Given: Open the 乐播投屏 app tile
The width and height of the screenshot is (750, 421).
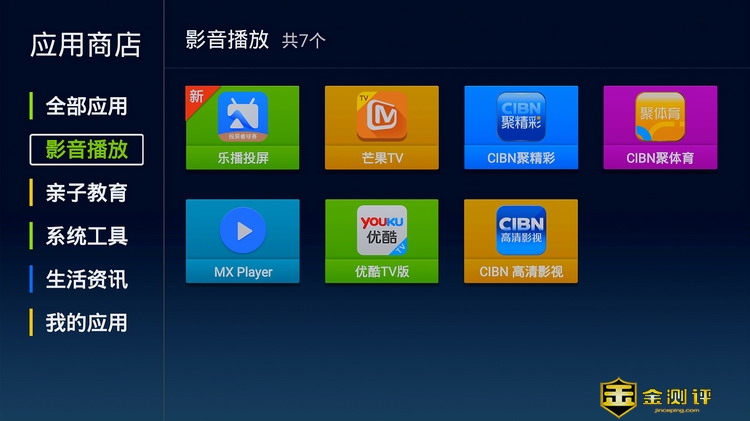Looking at the screenshot, I should tap(242, 127).
